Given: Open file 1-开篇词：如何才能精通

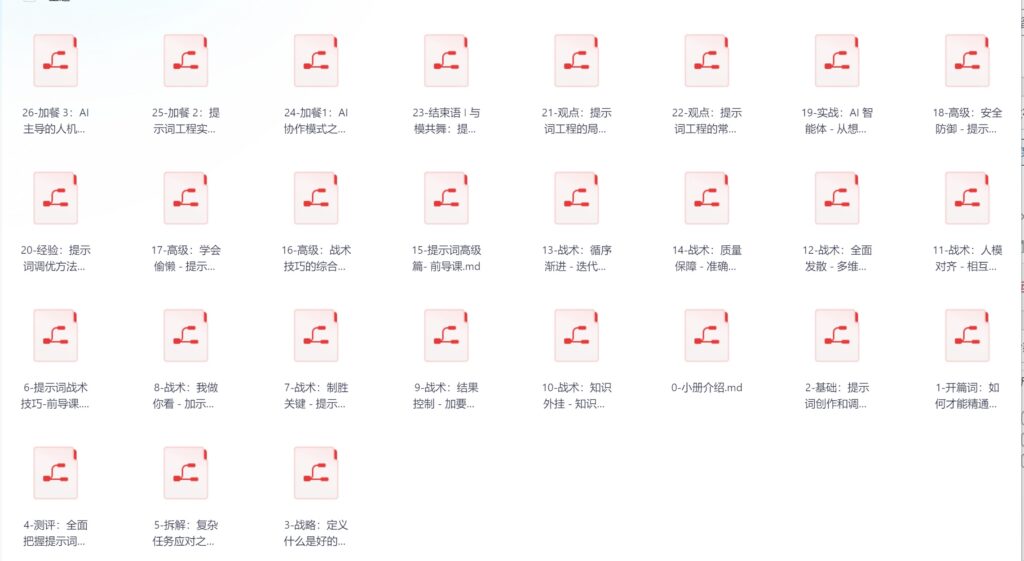Looking at the screenshot, I should (967, 335).
